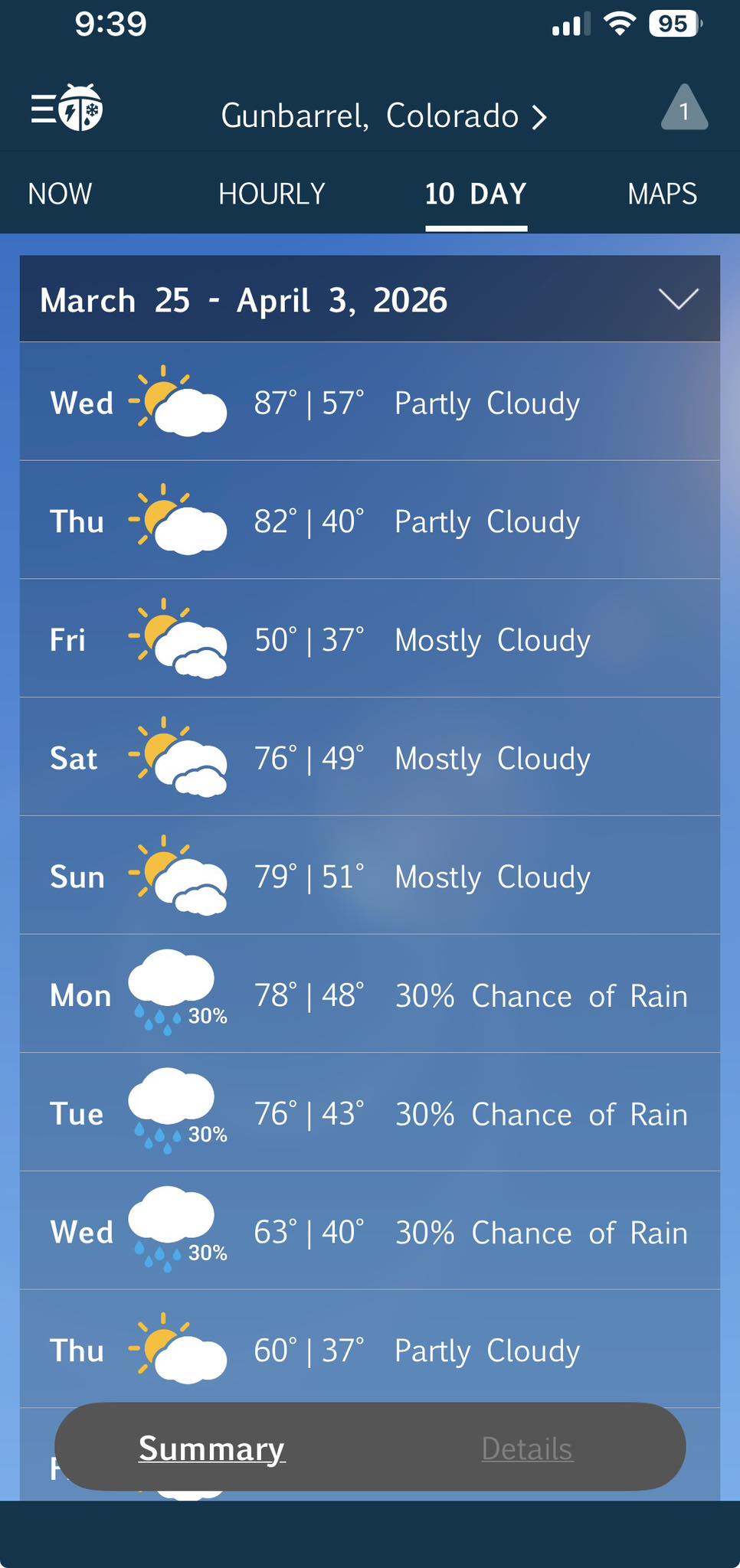Open the WeatherBug menu
The height and width of the screenshot is (1568, 740).
(x=67, y=109)
